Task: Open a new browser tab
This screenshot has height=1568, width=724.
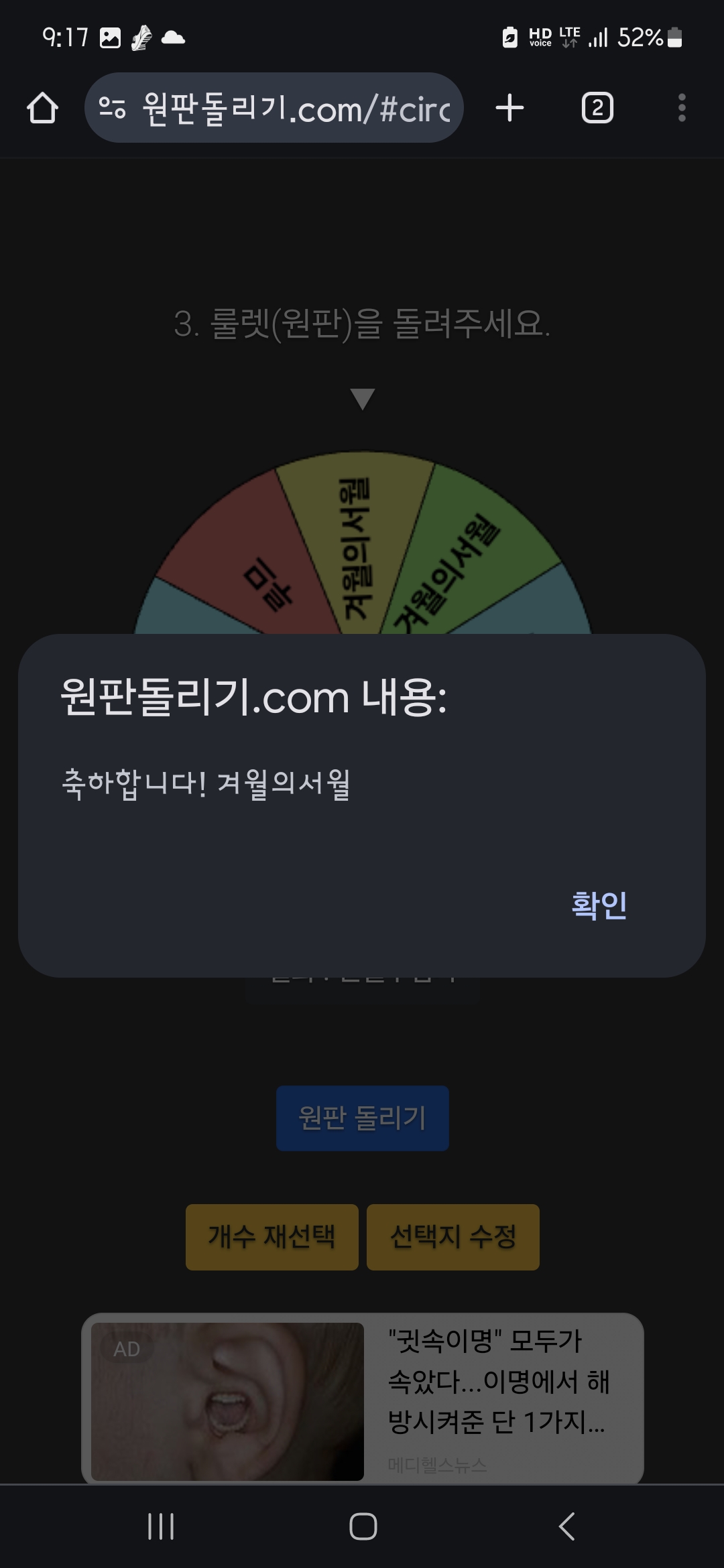Action: (x=509, y=108)
